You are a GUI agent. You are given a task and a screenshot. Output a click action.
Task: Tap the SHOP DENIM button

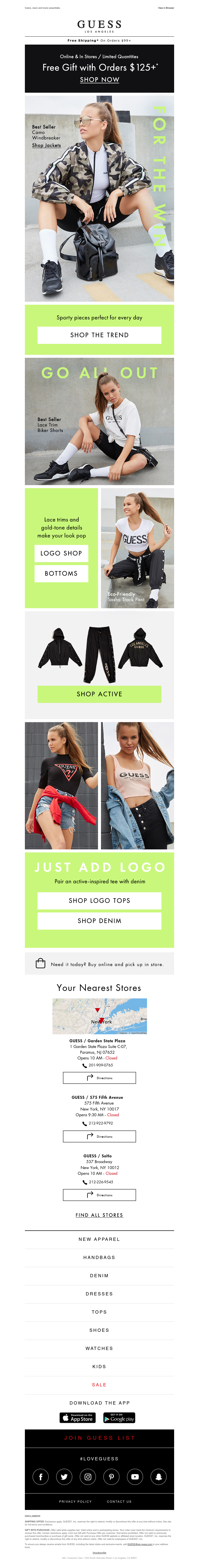[x=99, y=921]
